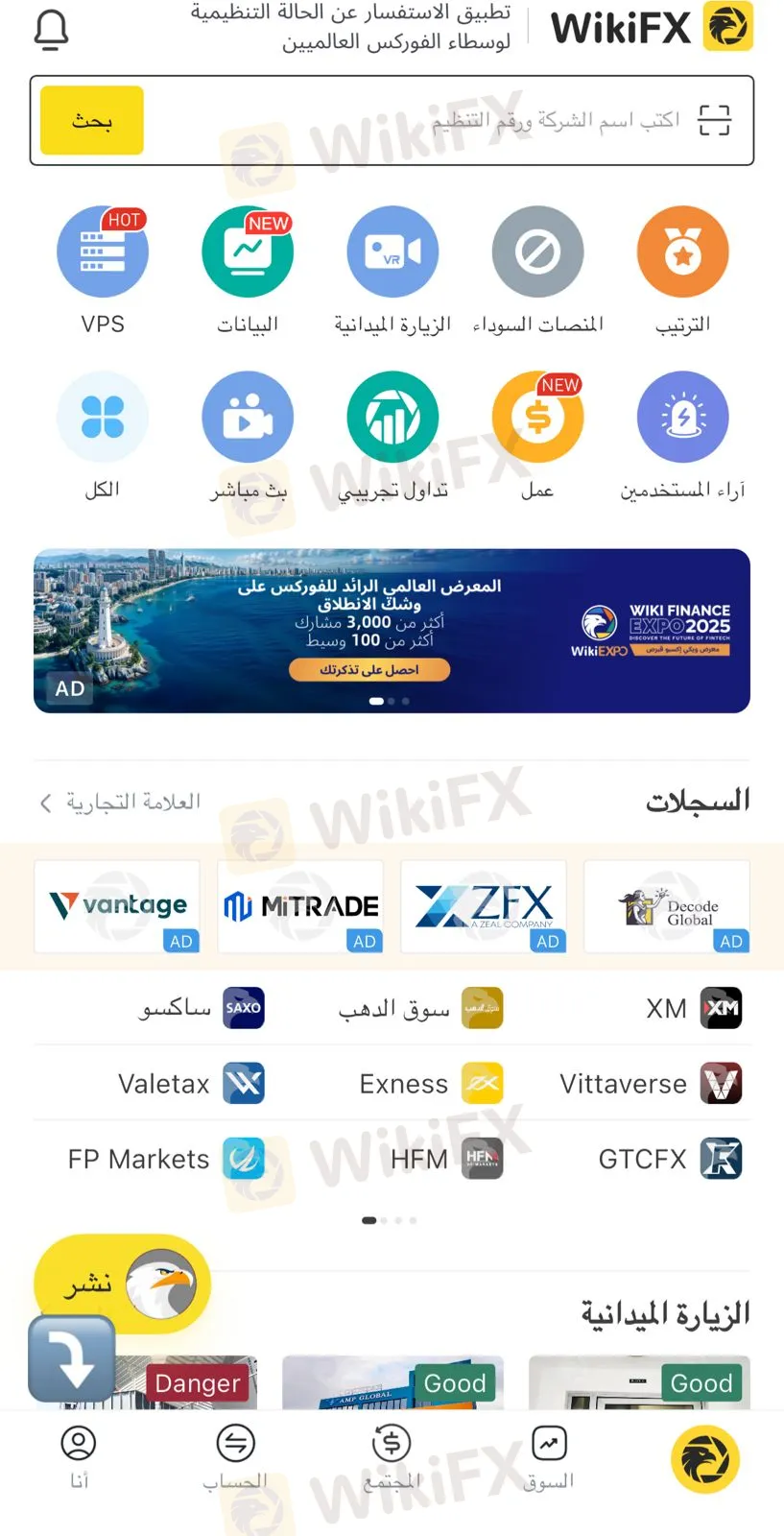The image size is (784, 1536).
Task: Switch to the أنا profile tab
Action: pyautogui.click(x=79, y=1457)
